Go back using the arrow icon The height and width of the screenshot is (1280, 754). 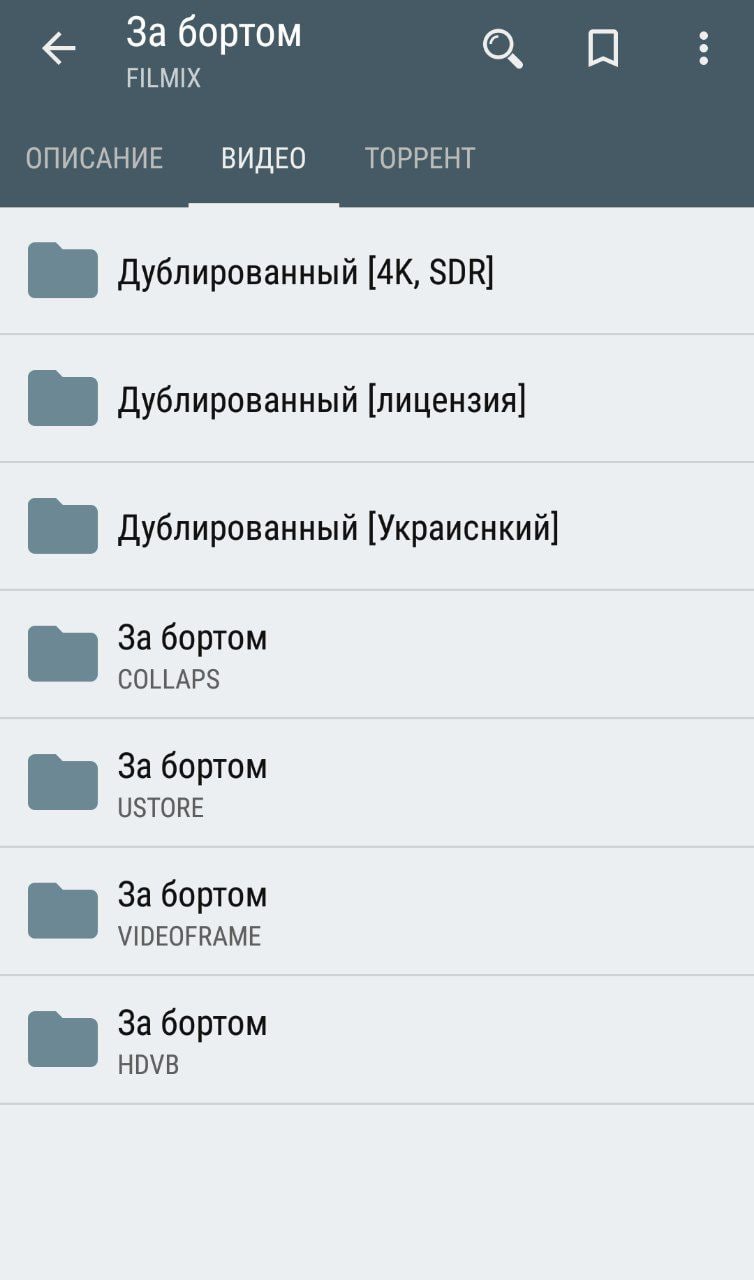click(58, 49)
